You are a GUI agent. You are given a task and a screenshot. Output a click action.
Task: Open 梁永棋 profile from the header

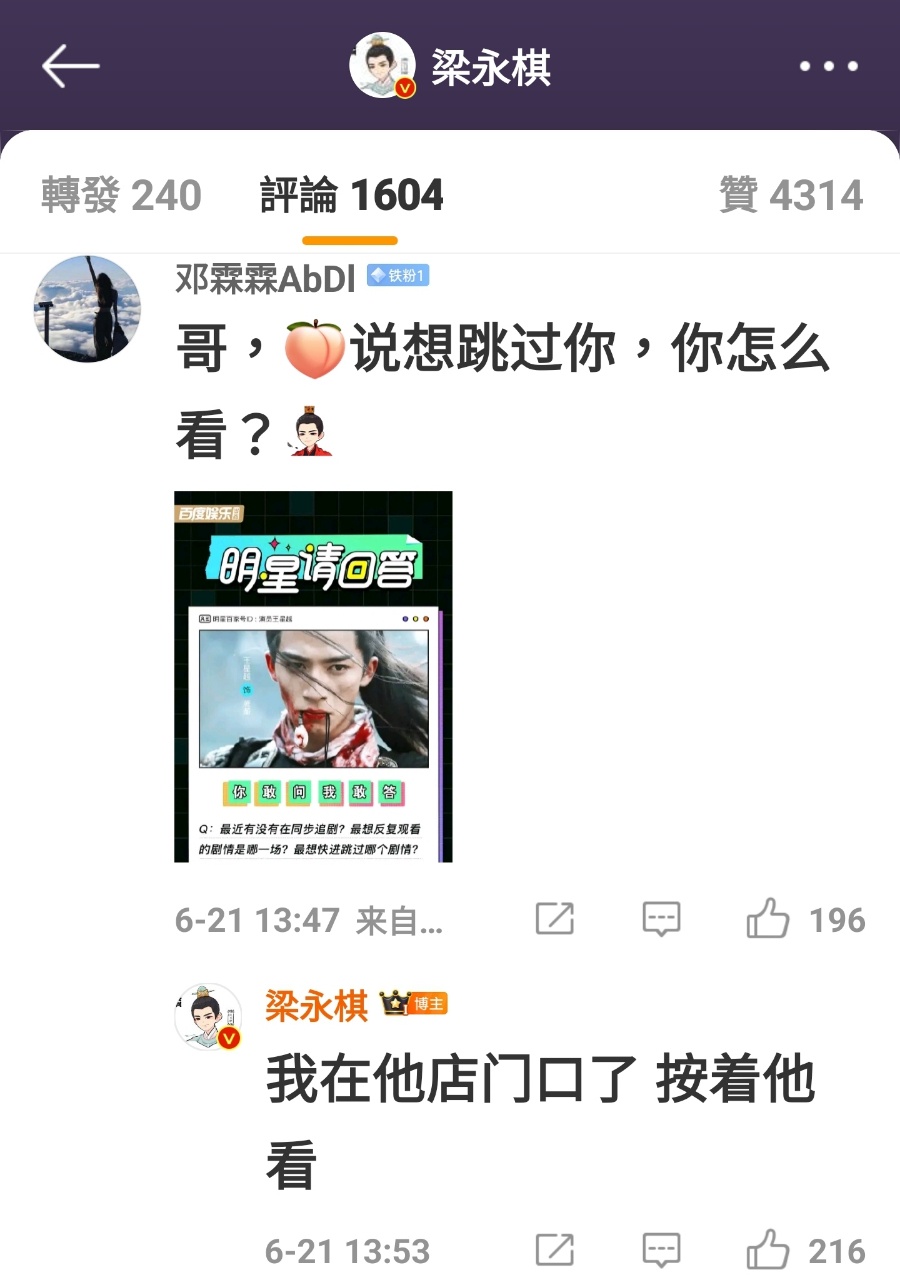click(452, 67)
